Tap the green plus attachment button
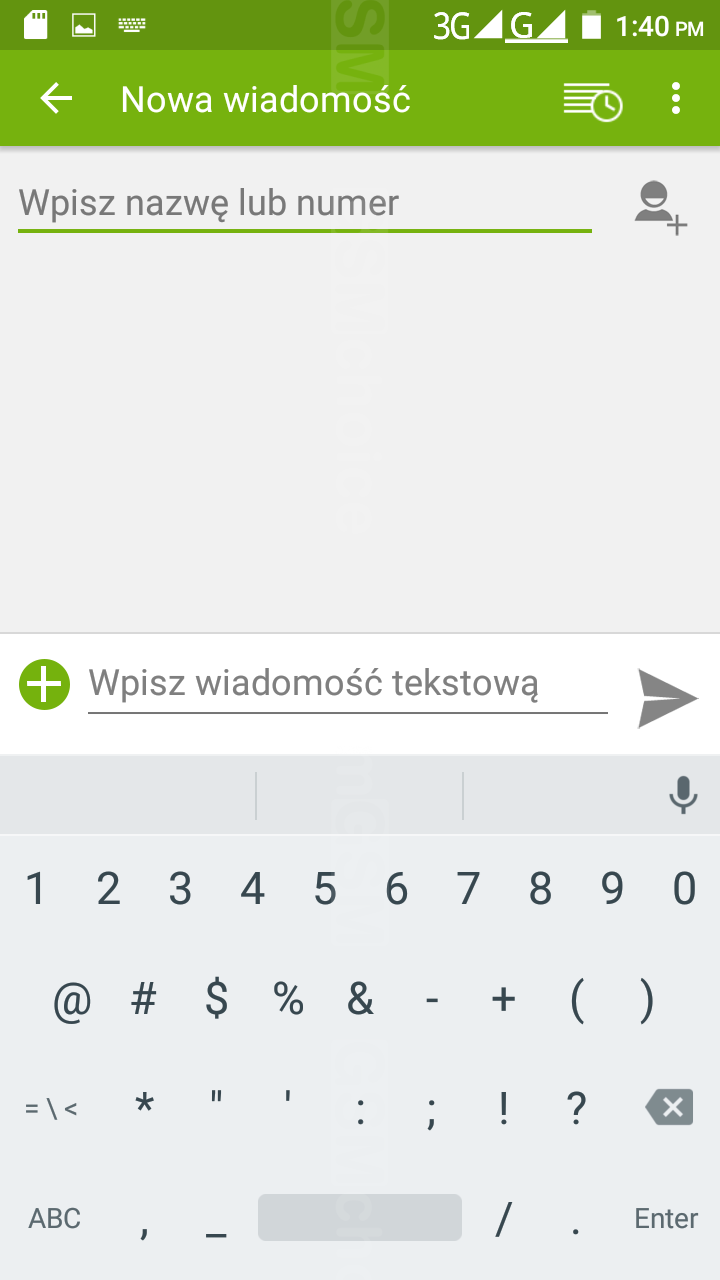Image resolution: width=720 pixels, height=1280 pixels. (45, 686)
